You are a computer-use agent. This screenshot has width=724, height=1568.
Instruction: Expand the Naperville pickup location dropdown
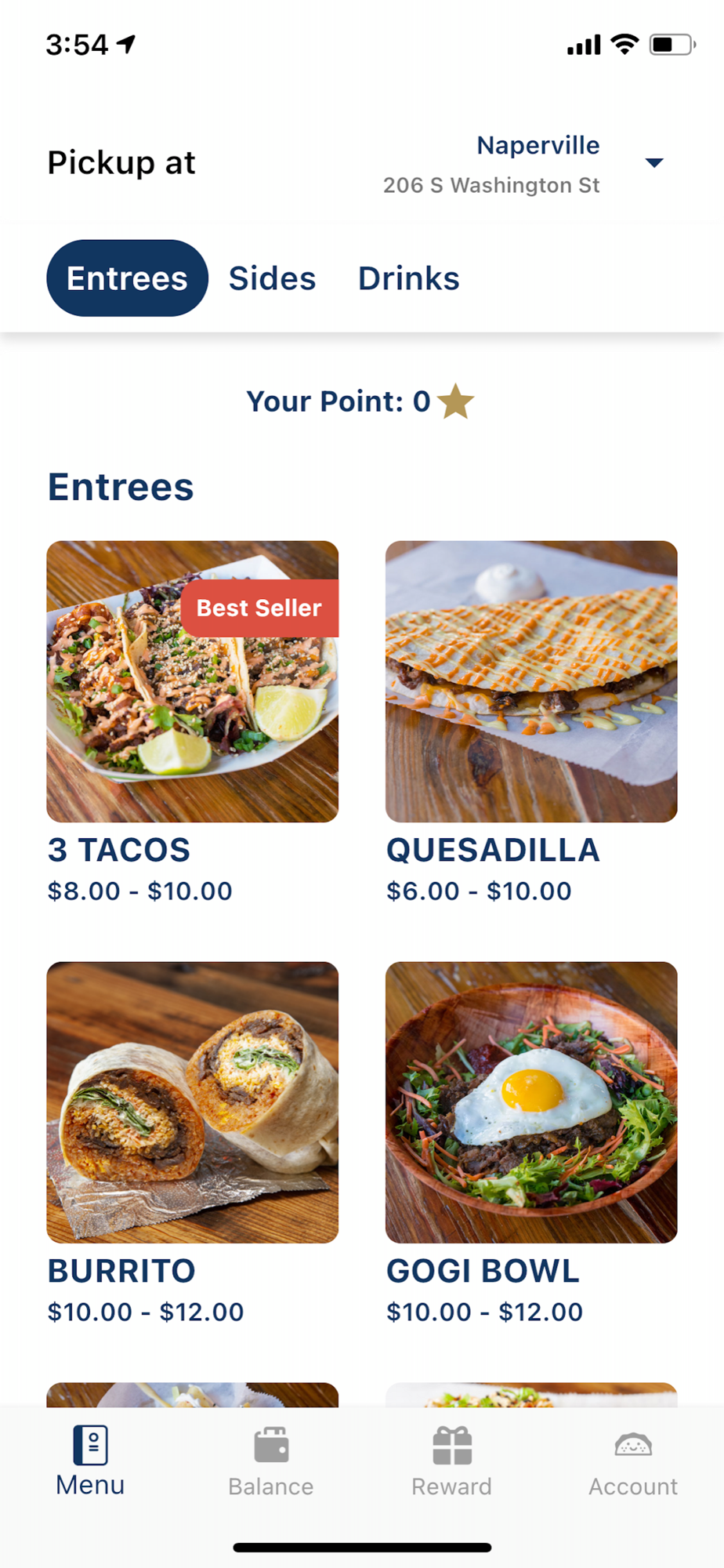click(x=653, y=163)
